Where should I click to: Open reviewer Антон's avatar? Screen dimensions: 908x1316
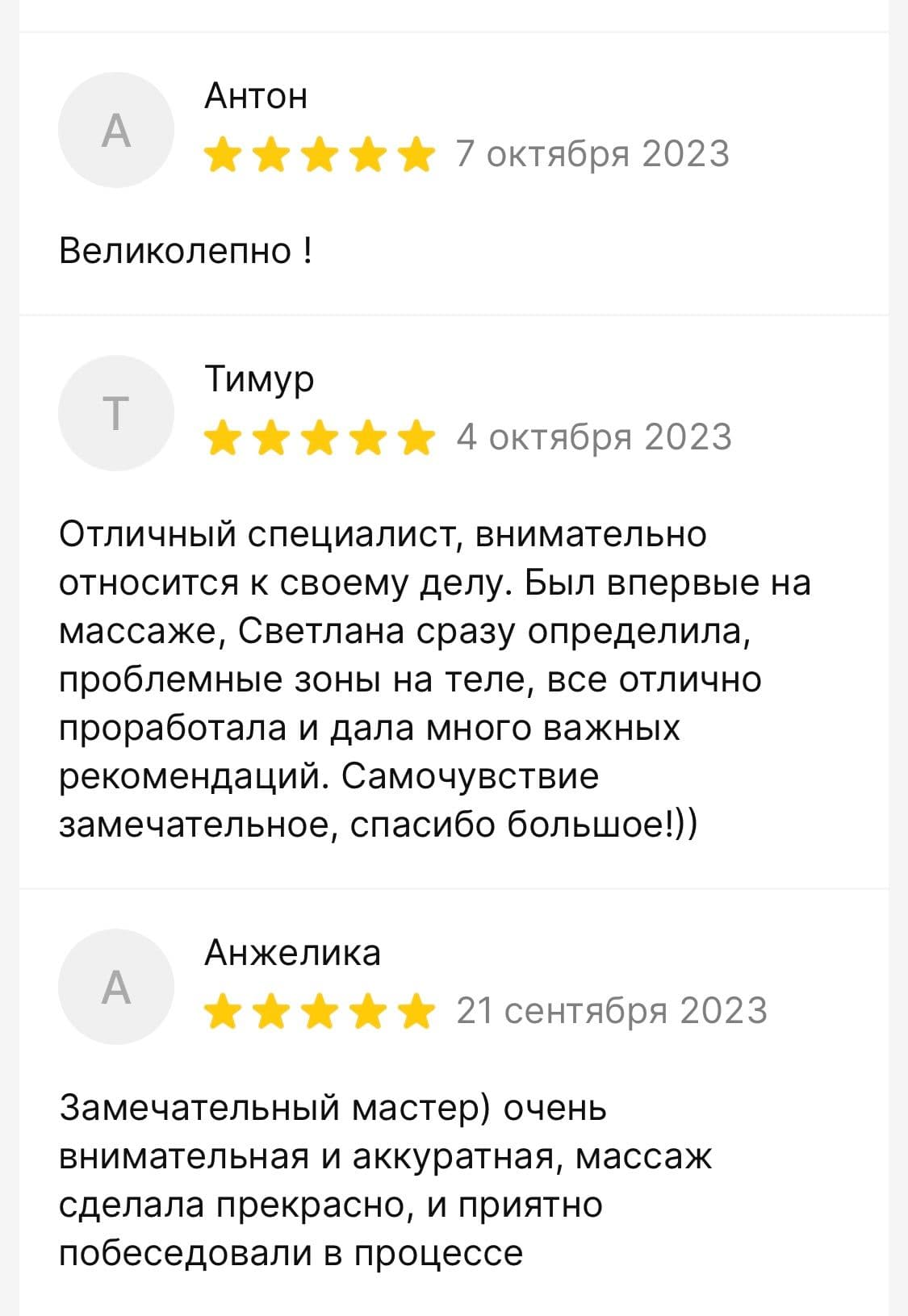pyautogui.click(x=116, y=130)
